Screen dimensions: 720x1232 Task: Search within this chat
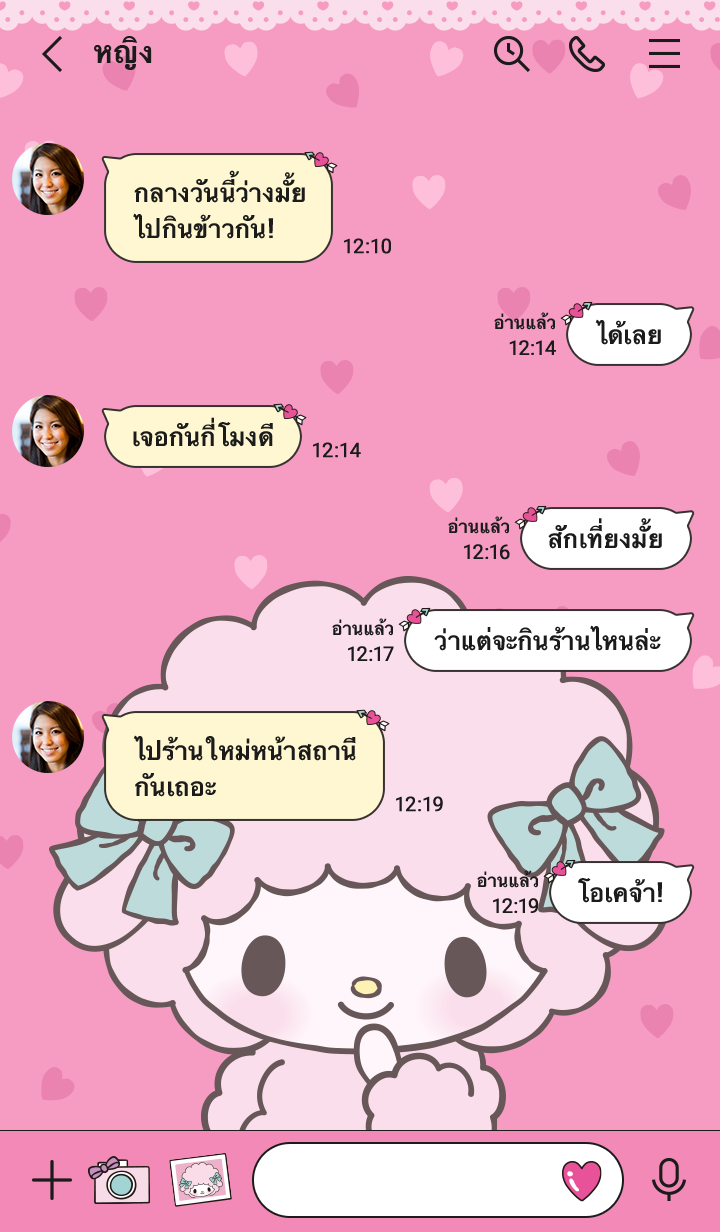pos(511,54)
